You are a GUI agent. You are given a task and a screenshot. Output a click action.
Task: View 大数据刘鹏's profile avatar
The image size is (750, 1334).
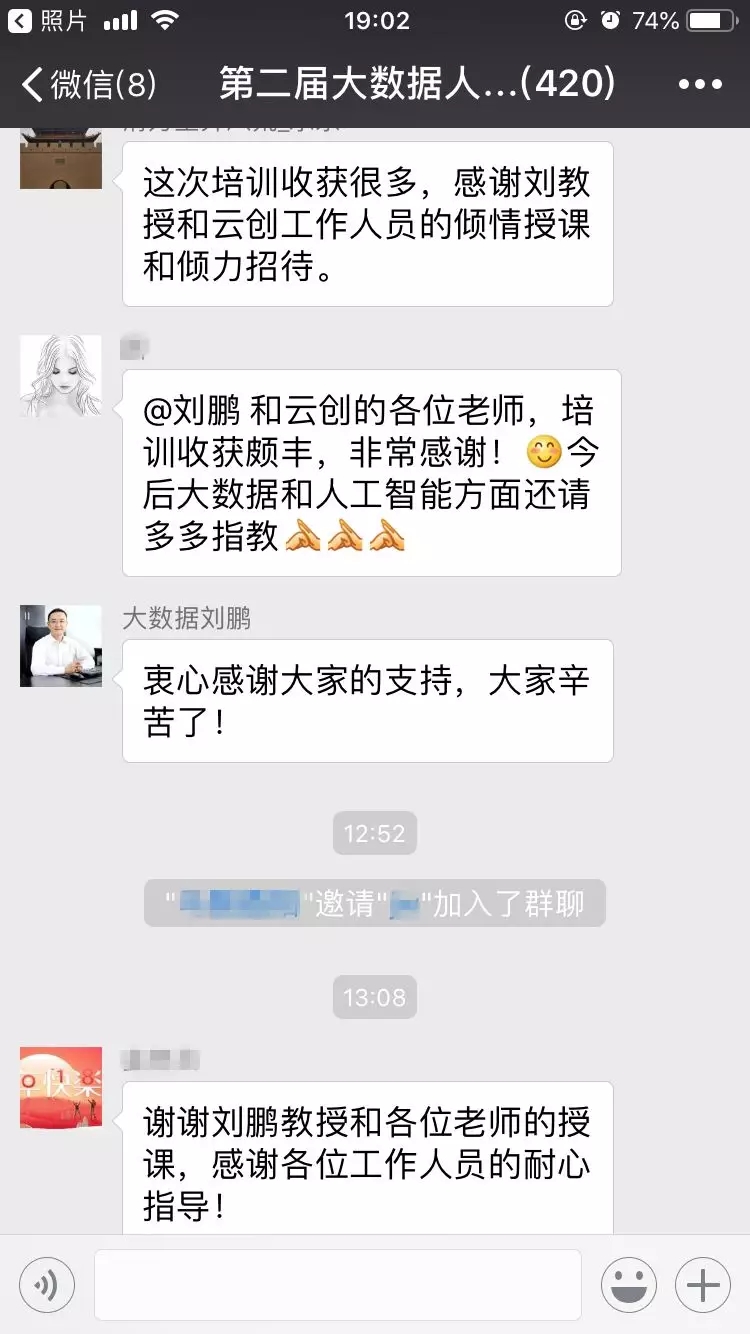61,646
